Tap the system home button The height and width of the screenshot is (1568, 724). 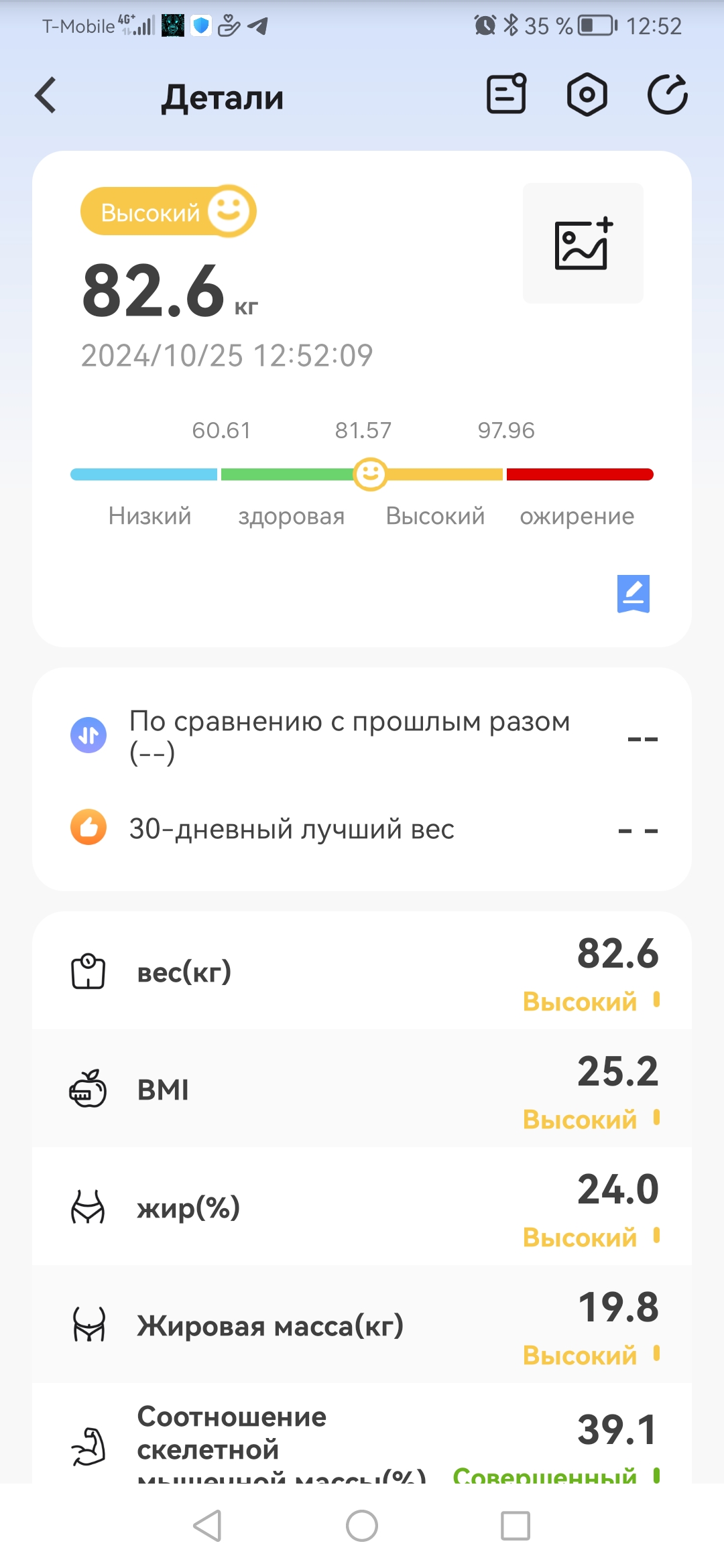click(x=362, y=1526)
